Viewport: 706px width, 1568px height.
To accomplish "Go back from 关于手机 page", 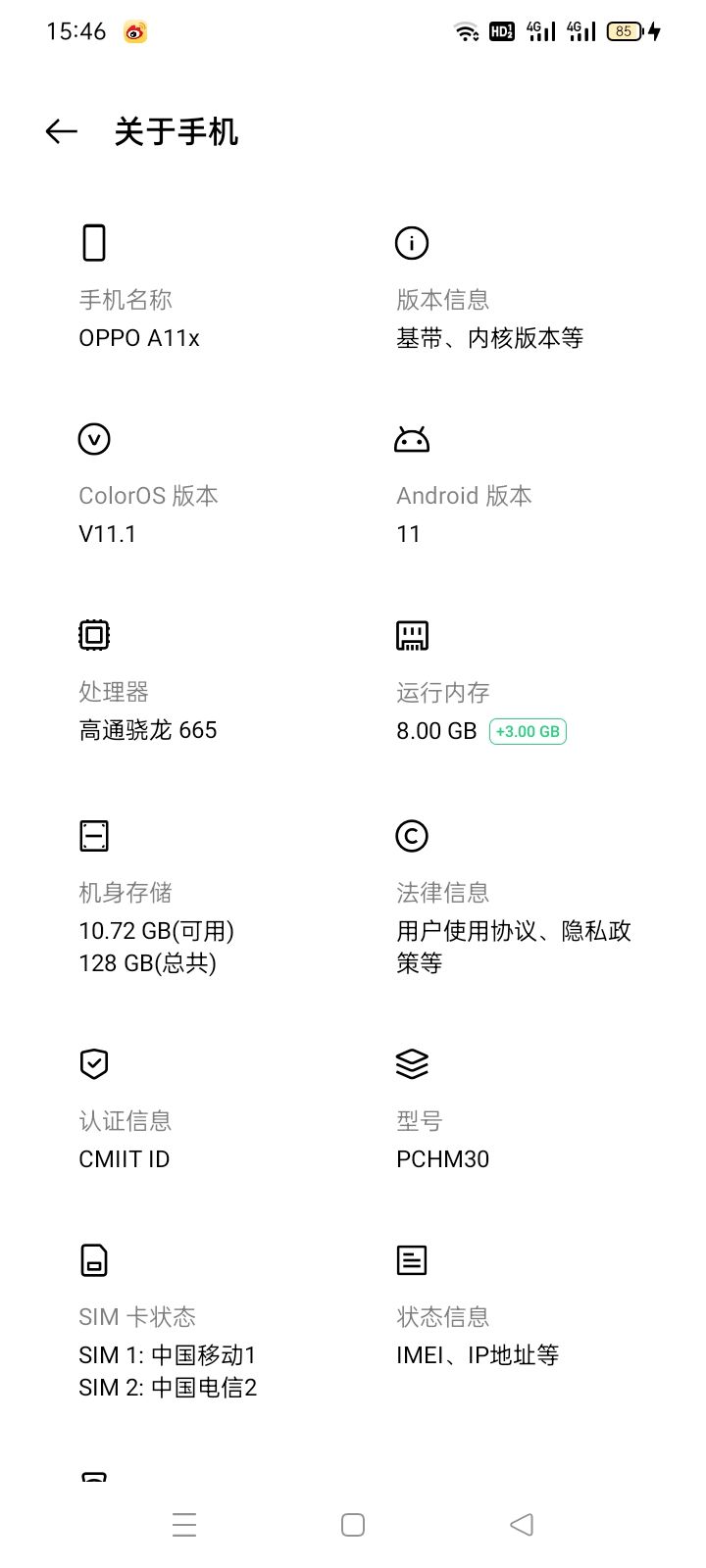I will [x=61, y=131].
